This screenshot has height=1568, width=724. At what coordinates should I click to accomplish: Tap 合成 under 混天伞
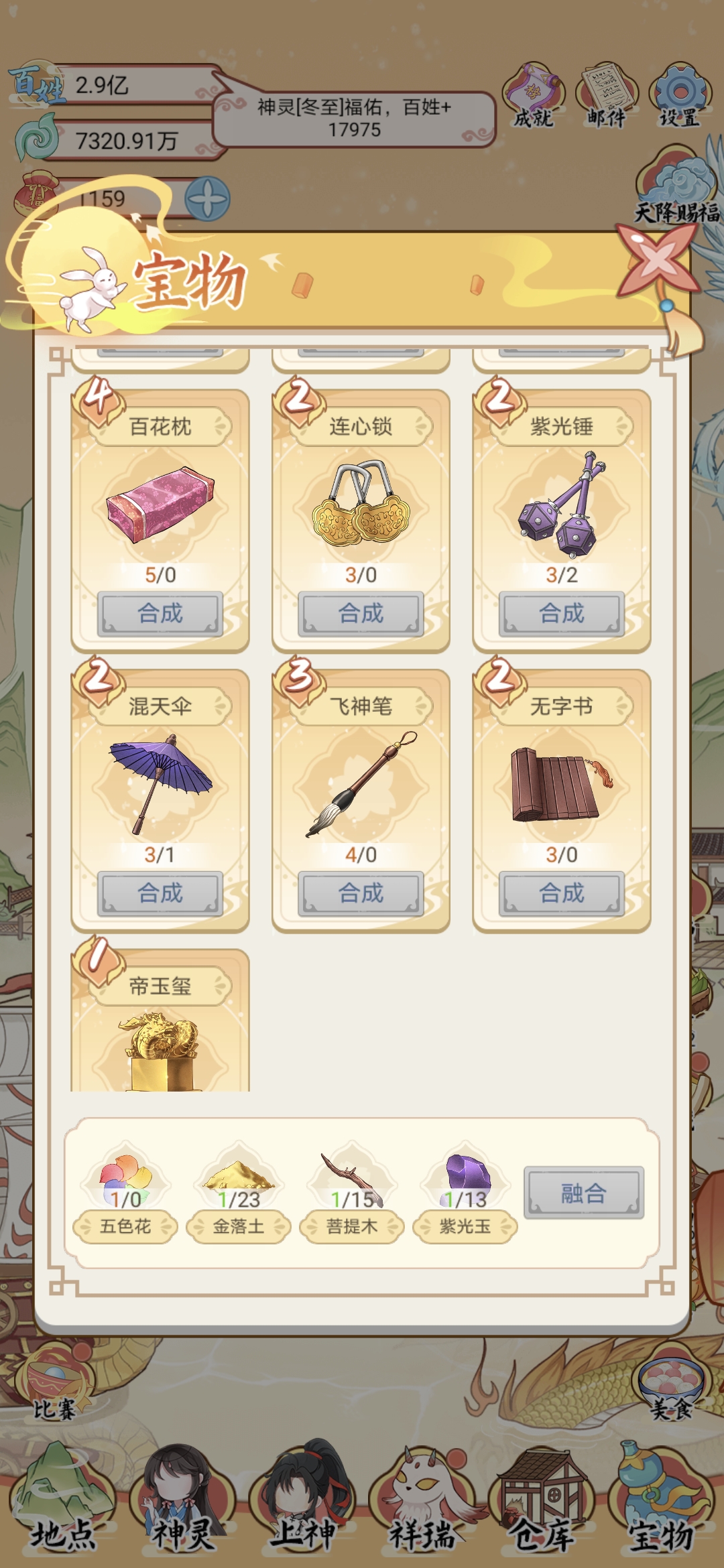tap(160, 893)
